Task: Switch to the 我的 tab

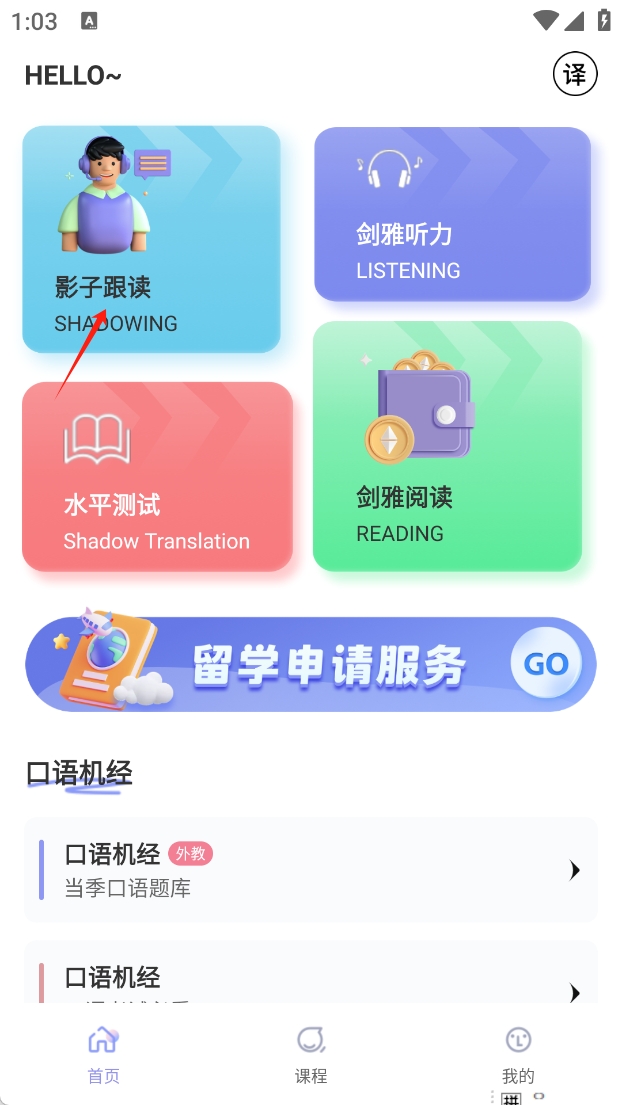Action: click(518, 1054)
